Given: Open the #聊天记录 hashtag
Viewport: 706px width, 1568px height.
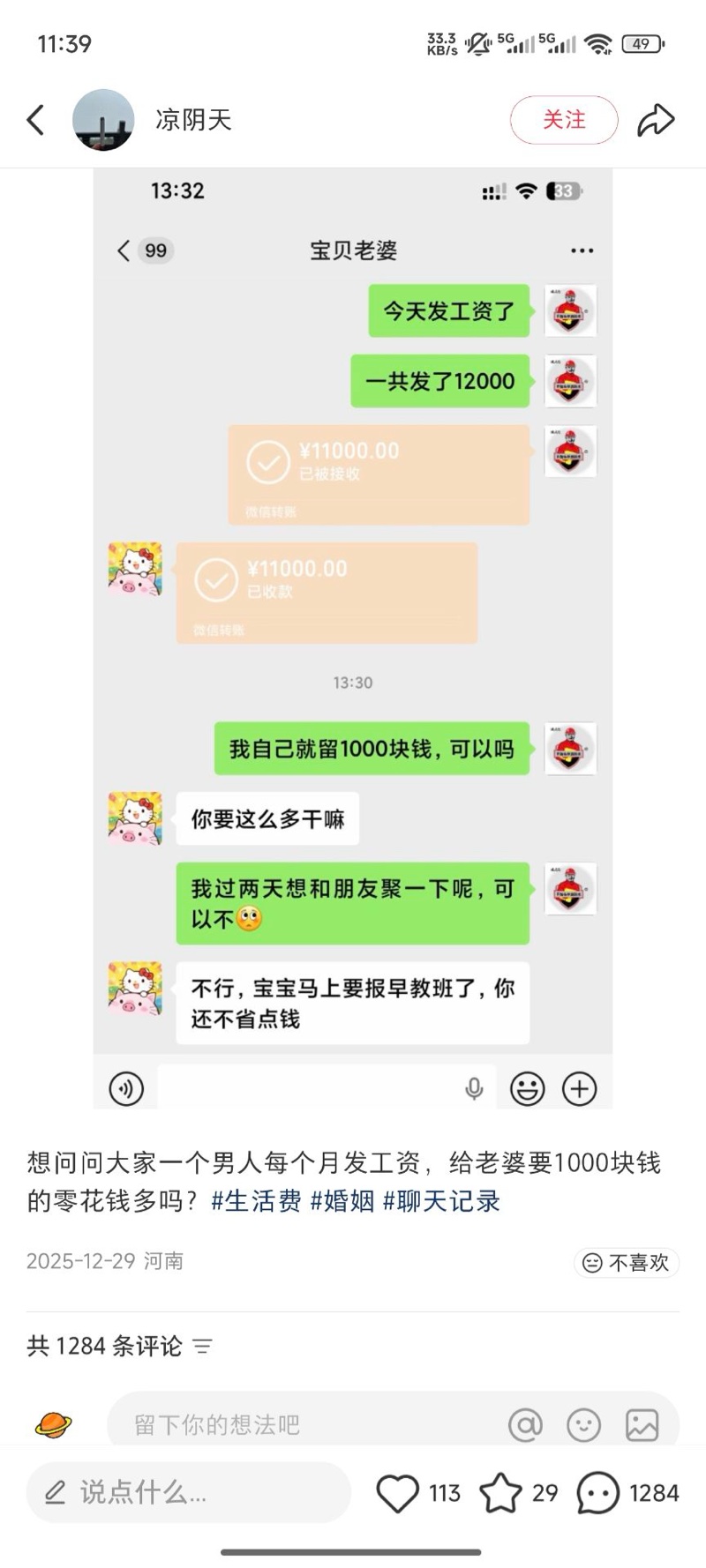Looking at the screenshot, I should click(x=441, y=1201).
